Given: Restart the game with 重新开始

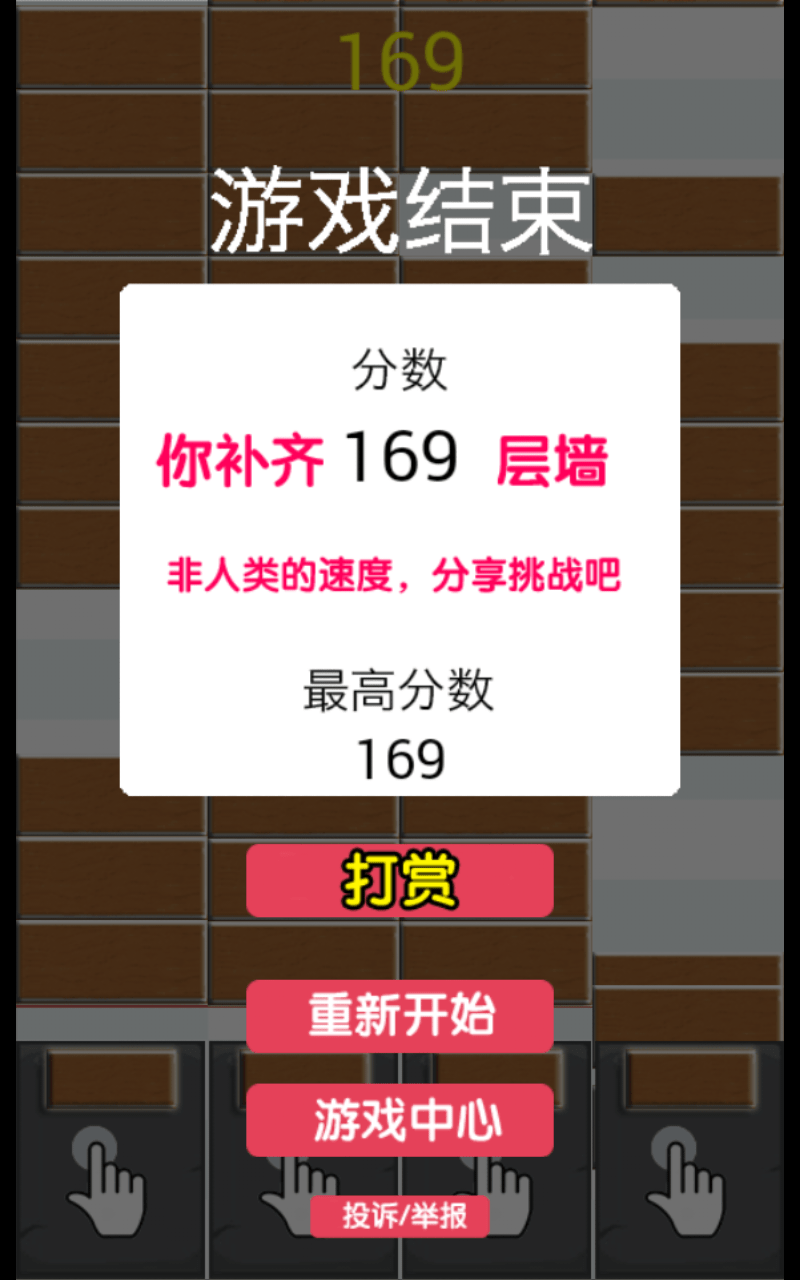Looking at the screenshot, I should (x=400, y=1016).
